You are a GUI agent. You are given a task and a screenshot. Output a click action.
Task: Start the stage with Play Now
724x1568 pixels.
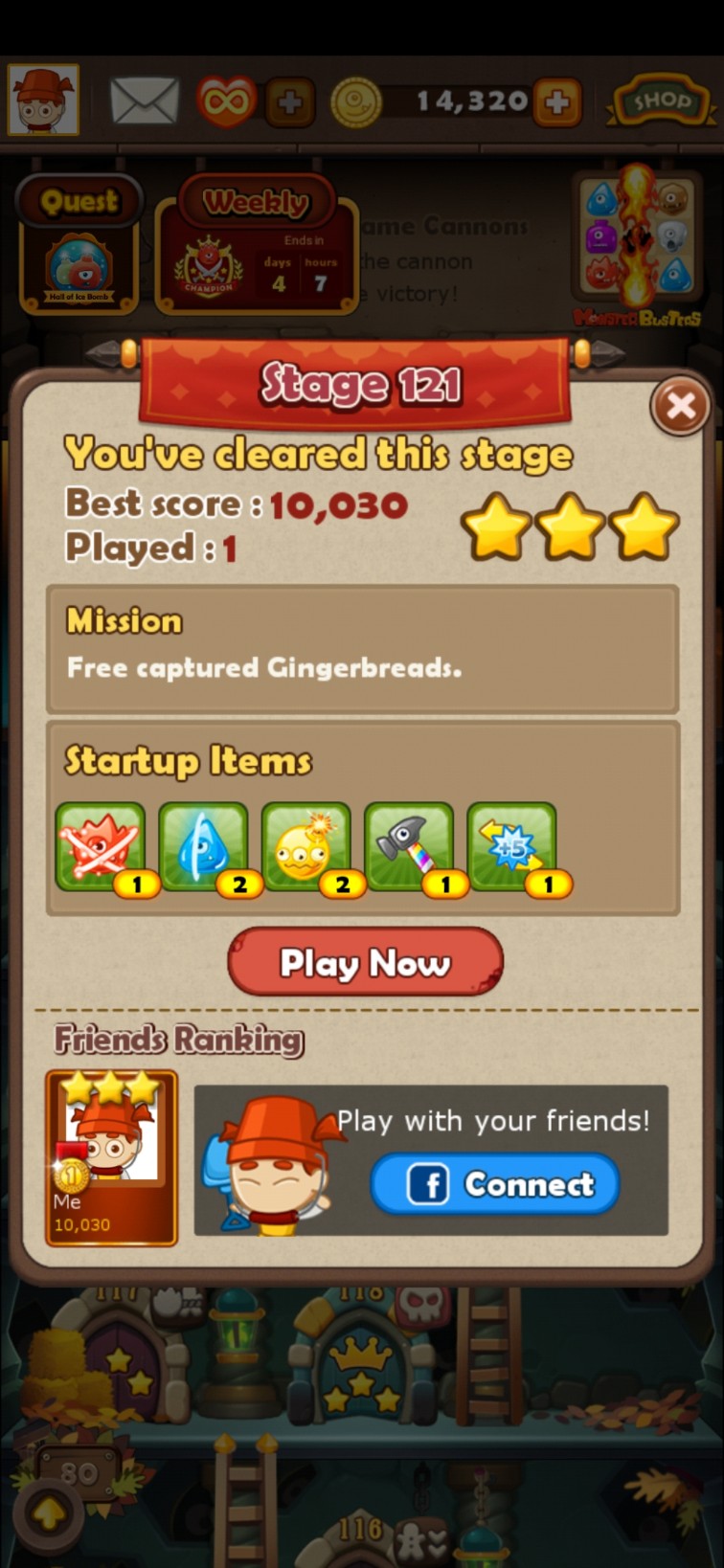tap(365, 962)
